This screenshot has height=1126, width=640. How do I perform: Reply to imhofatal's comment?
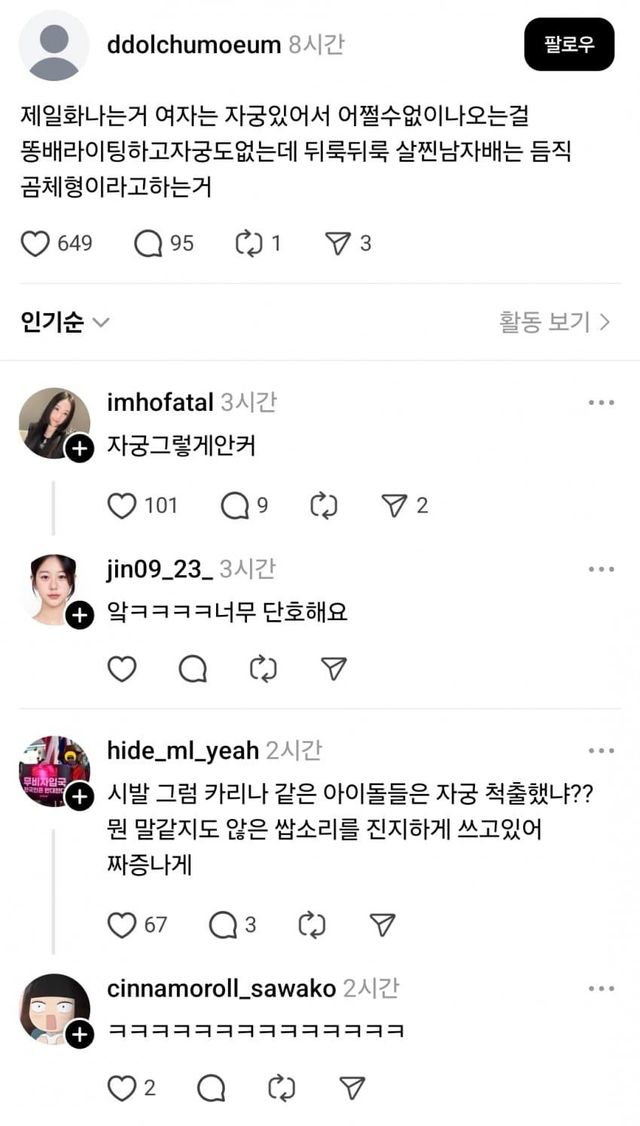[235, 506]
